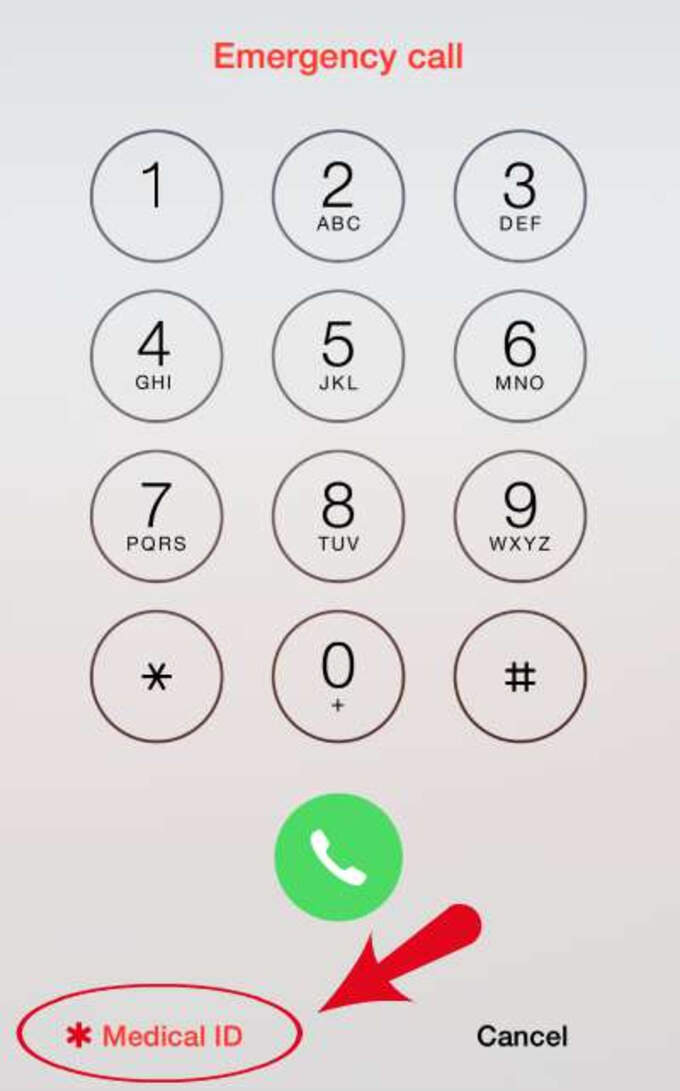Place the call with the green phone button
680x1091 pixels.
(338, 857)
